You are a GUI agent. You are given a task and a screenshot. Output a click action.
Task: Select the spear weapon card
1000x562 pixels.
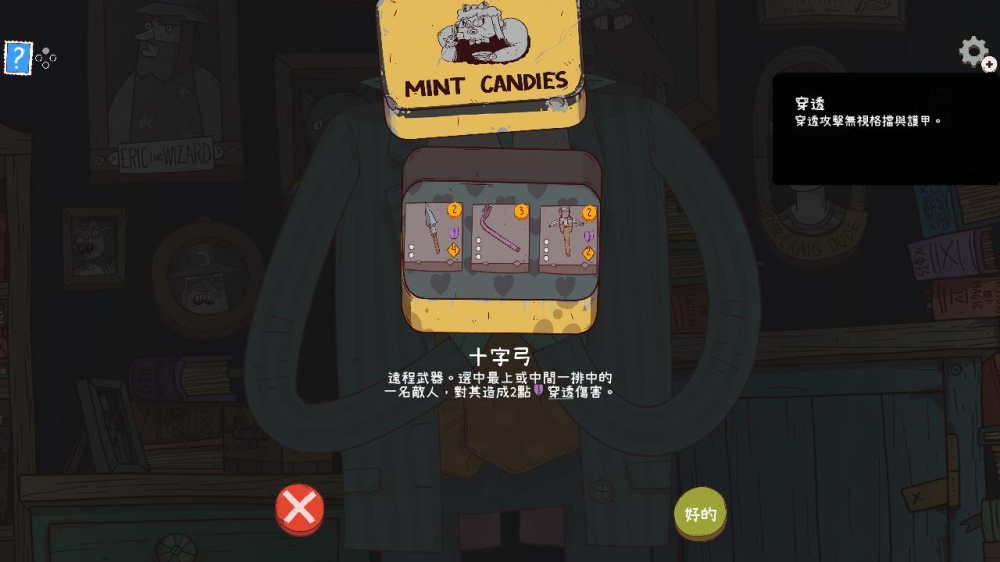click(x=434, y=236)
